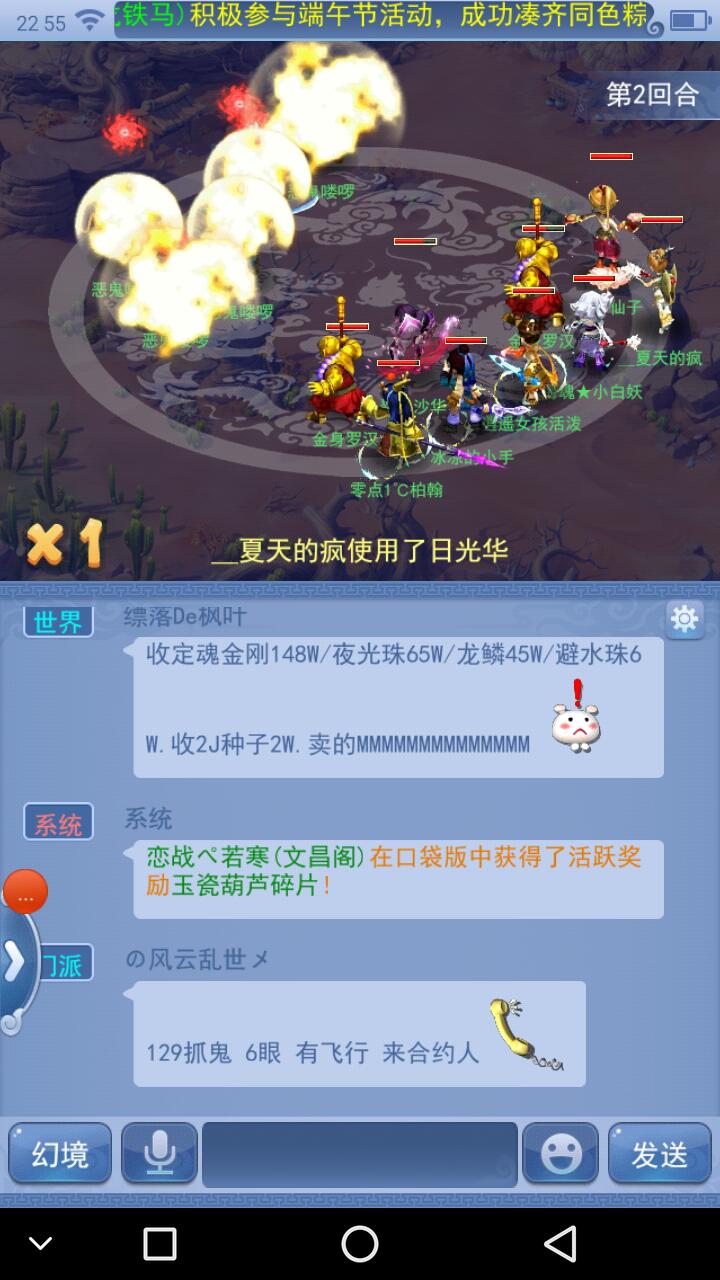Go to the home screen
Image resolution: width=720 pixels, height=1280 pixels.
pos(360,1243)
